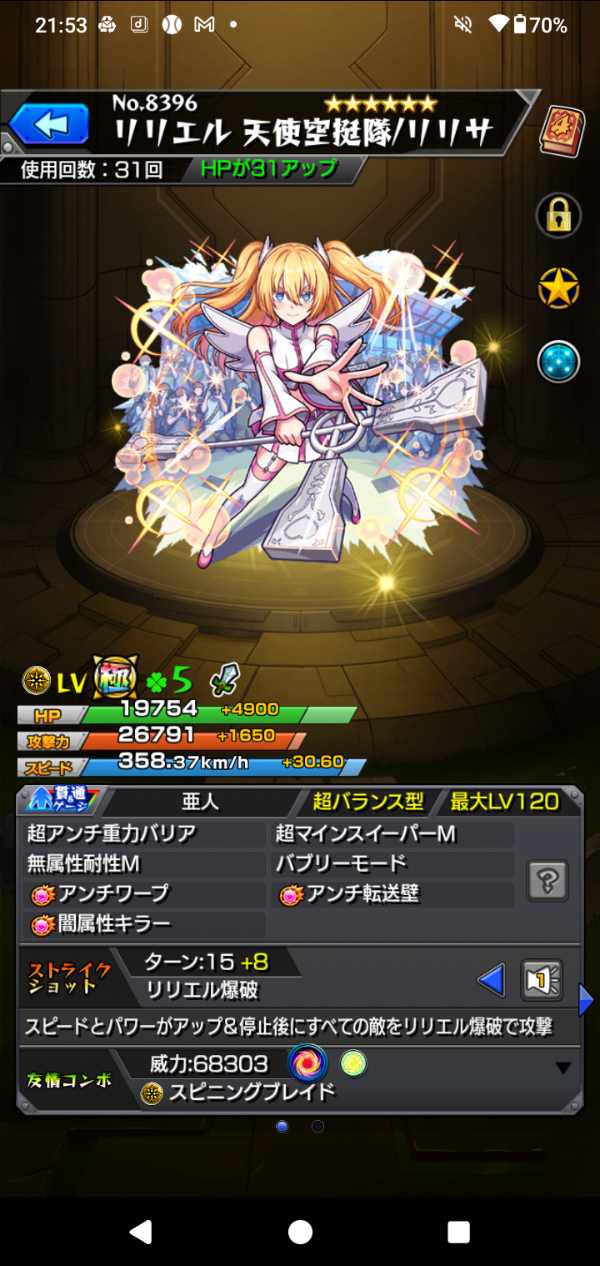The height and width of the screenshot is (1266, 600).
Task: Expand the friend combo details arrow
Action: pyautogui.click(x=563, y=1068)
